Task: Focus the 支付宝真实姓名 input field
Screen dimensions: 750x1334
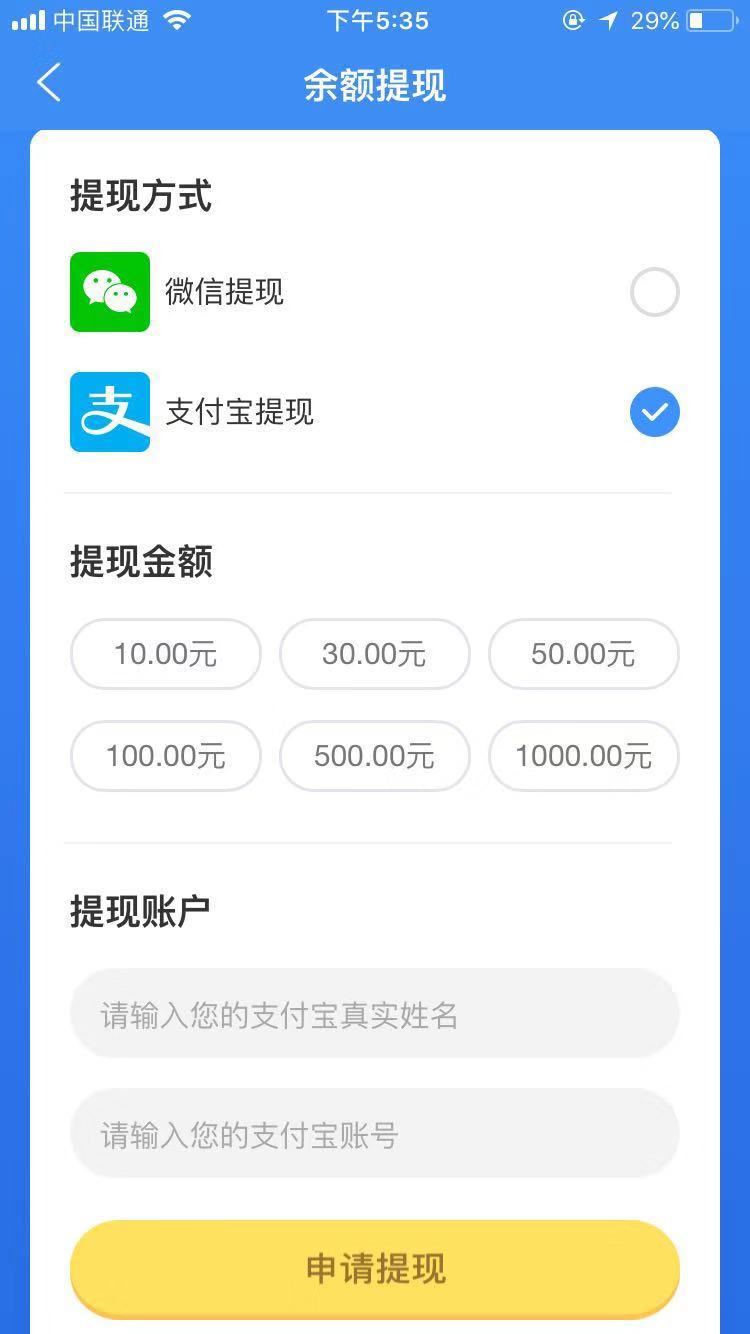Action: 375,1014
